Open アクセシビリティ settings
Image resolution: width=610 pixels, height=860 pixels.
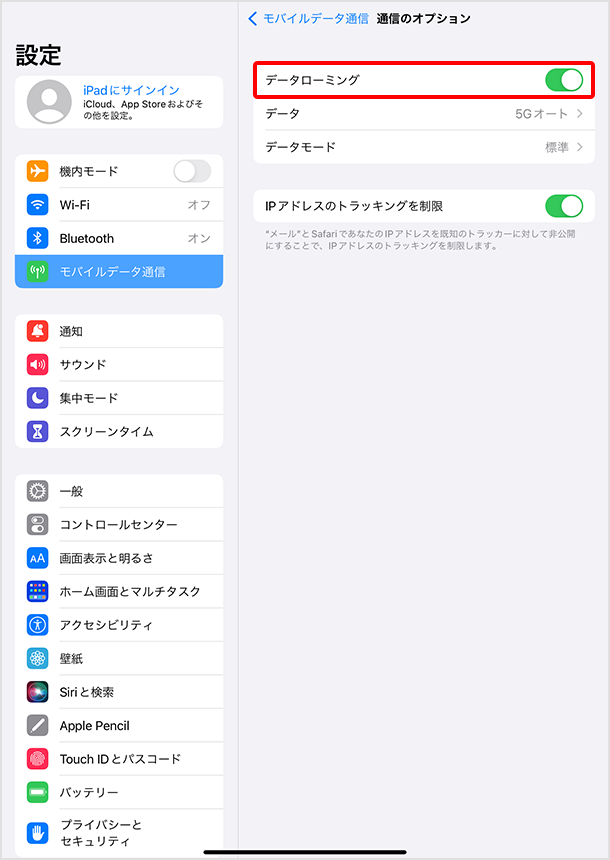point(119,625)
